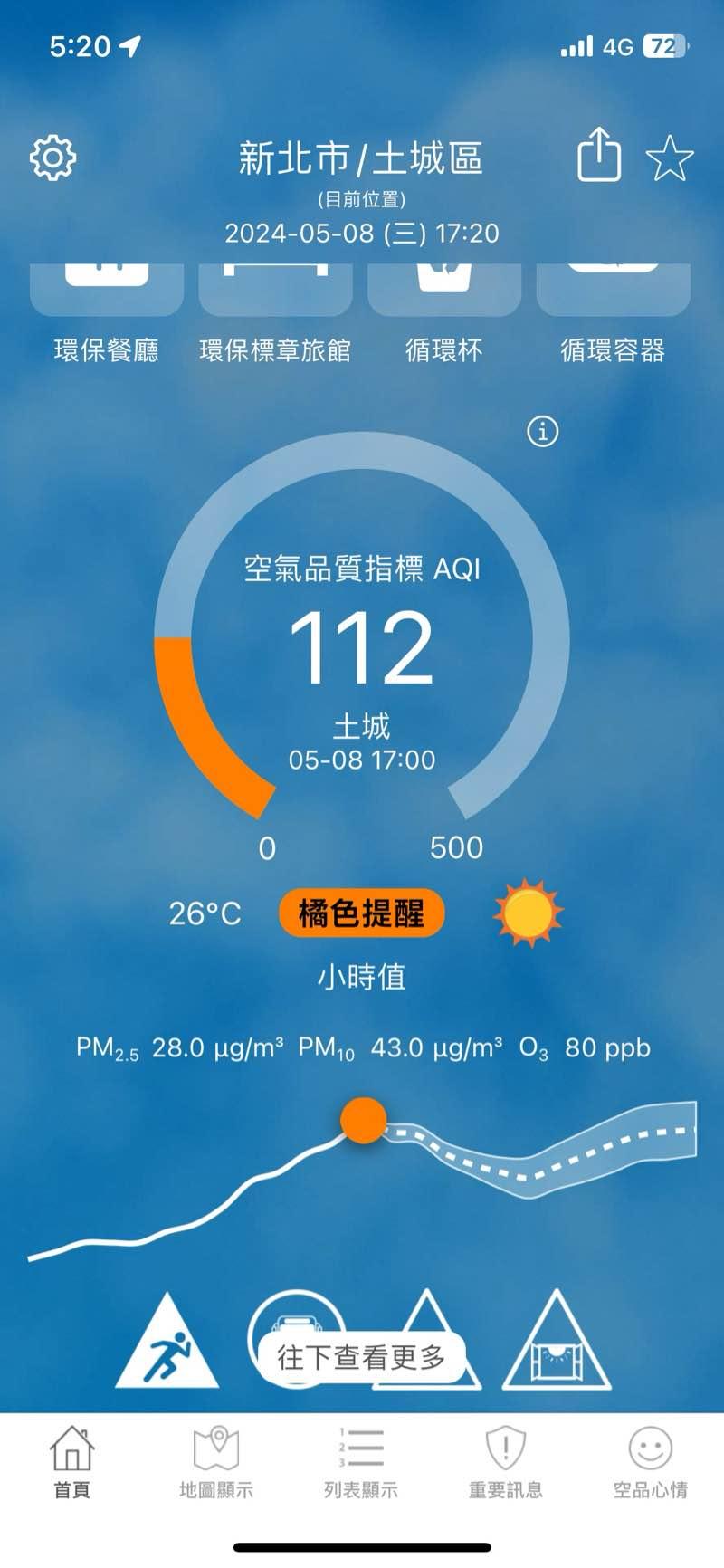This screenshot has width=724, height=1568.
Task: Open the running activity advice icon
Action: pos(167,1346)
